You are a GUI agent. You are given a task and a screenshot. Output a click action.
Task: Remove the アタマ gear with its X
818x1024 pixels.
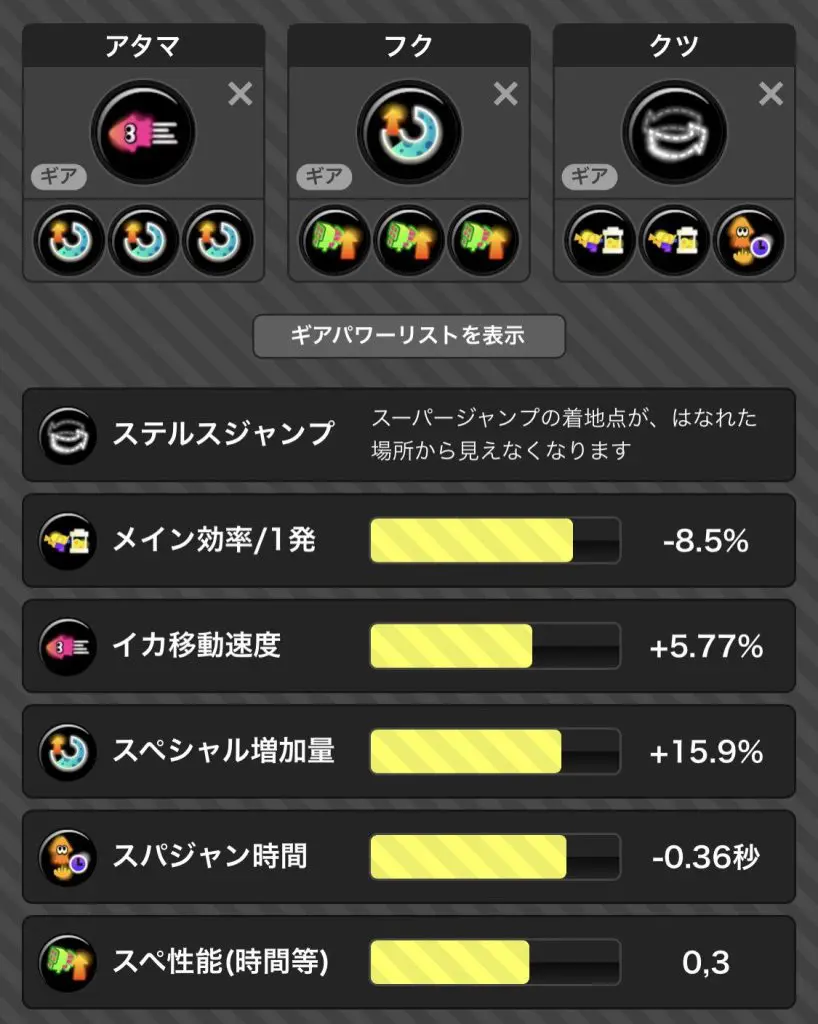(240, 94)
